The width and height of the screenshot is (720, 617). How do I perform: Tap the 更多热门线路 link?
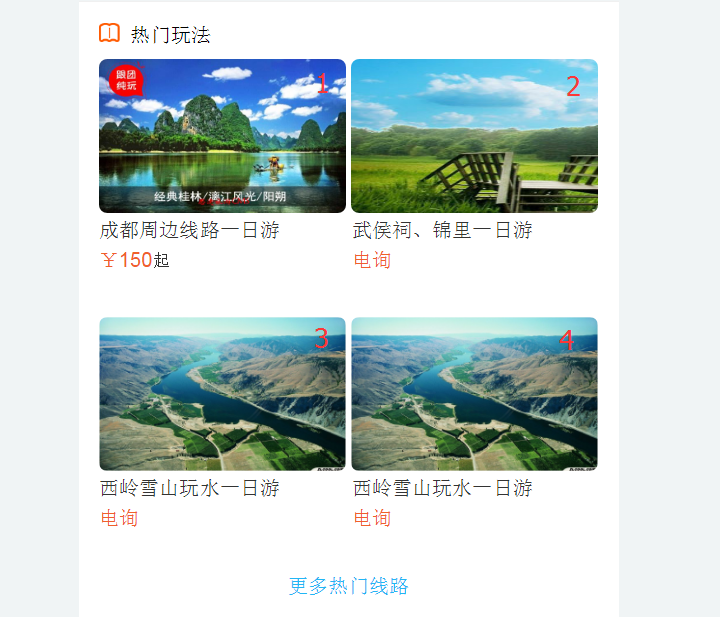[349, 586]
